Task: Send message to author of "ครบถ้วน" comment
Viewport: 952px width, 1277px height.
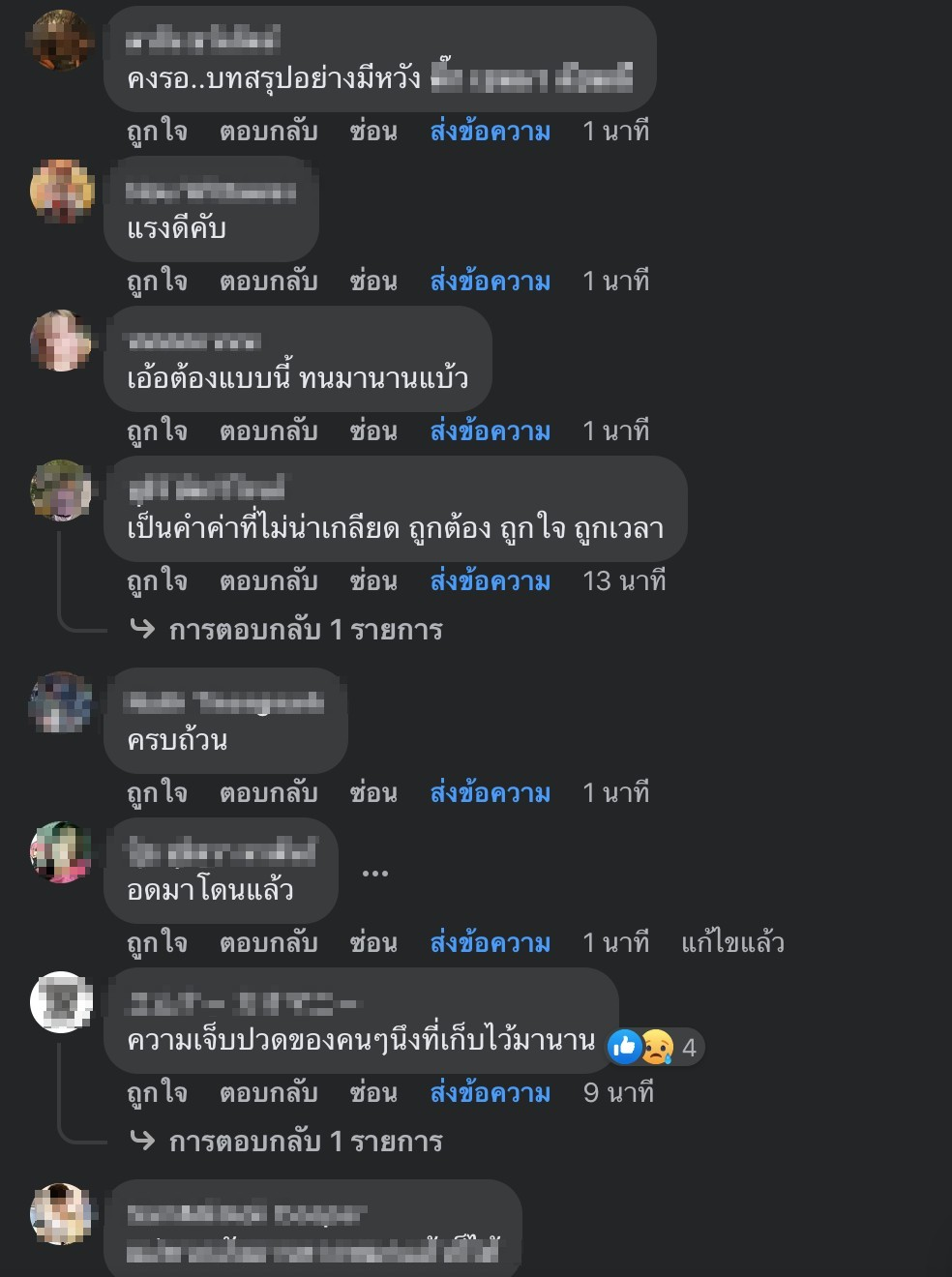Action: (x=490, y=793)
